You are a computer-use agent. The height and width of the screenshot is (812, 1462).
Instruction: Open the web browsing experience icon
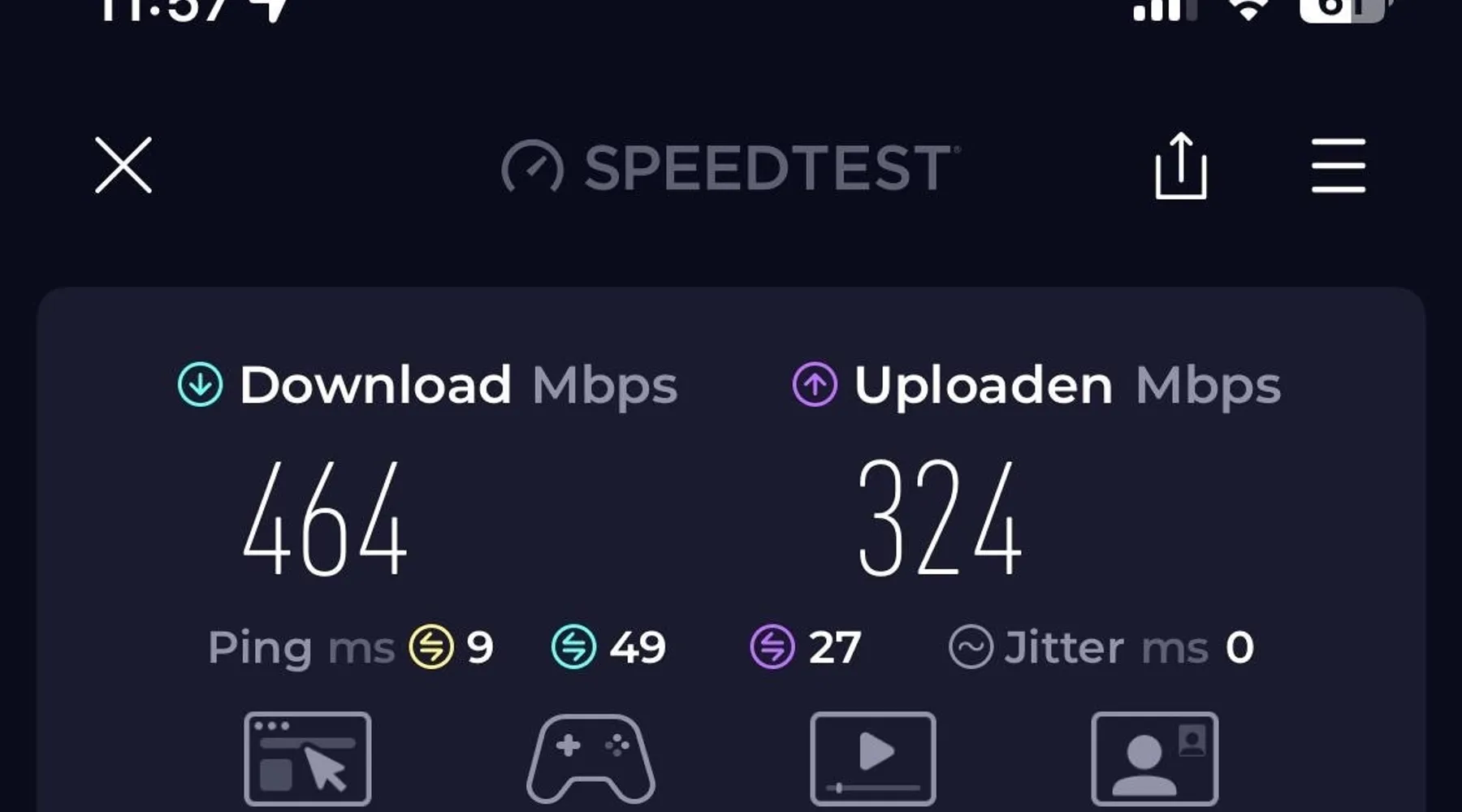click(308, 759)
